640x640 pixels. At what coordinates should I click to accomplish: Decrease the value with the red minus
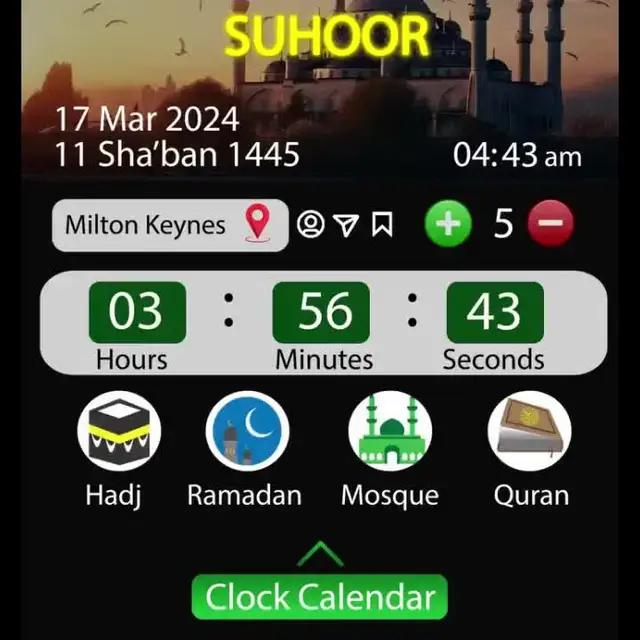(550, 224)
